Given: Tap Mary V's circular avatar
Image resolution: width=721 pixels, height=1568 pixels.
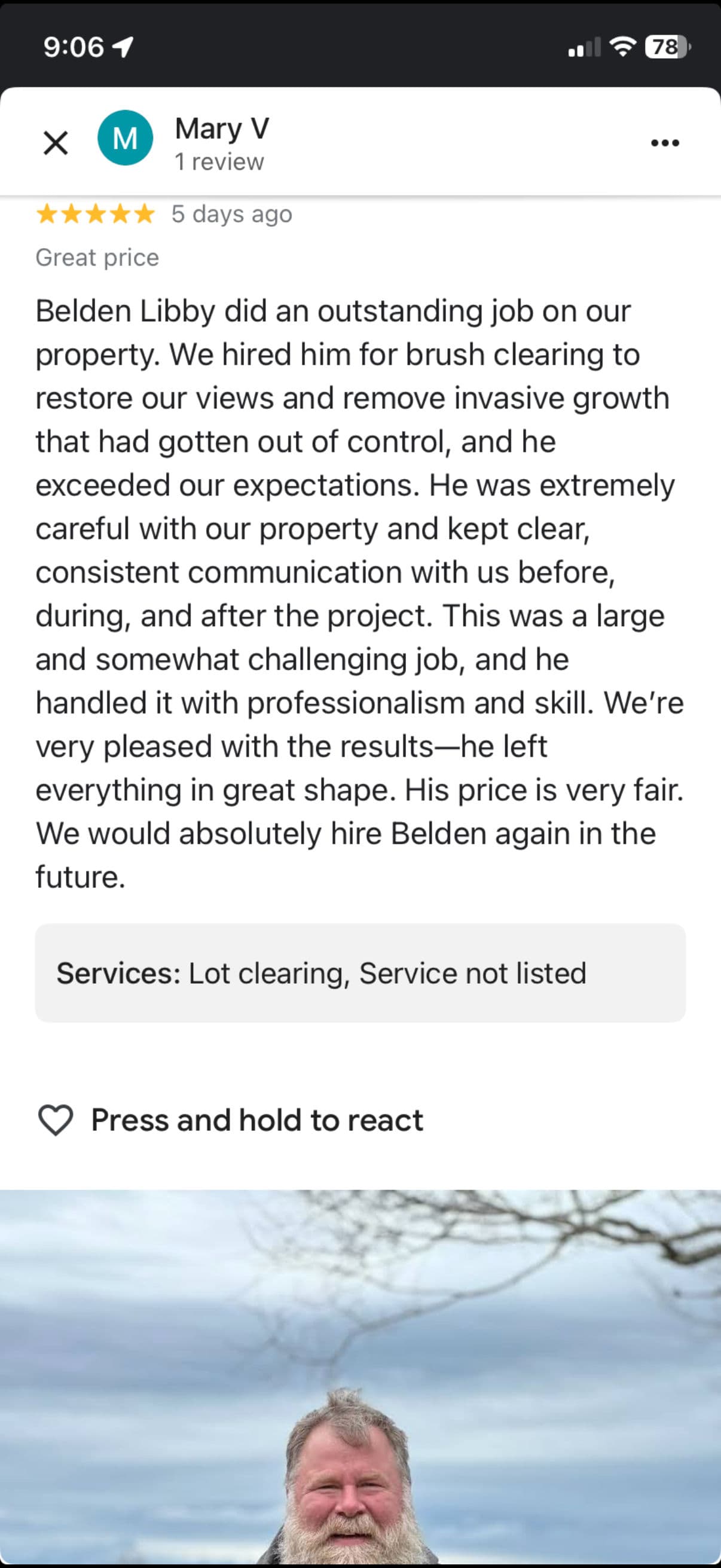Looking at the screenshot, I should pos(126,138).
